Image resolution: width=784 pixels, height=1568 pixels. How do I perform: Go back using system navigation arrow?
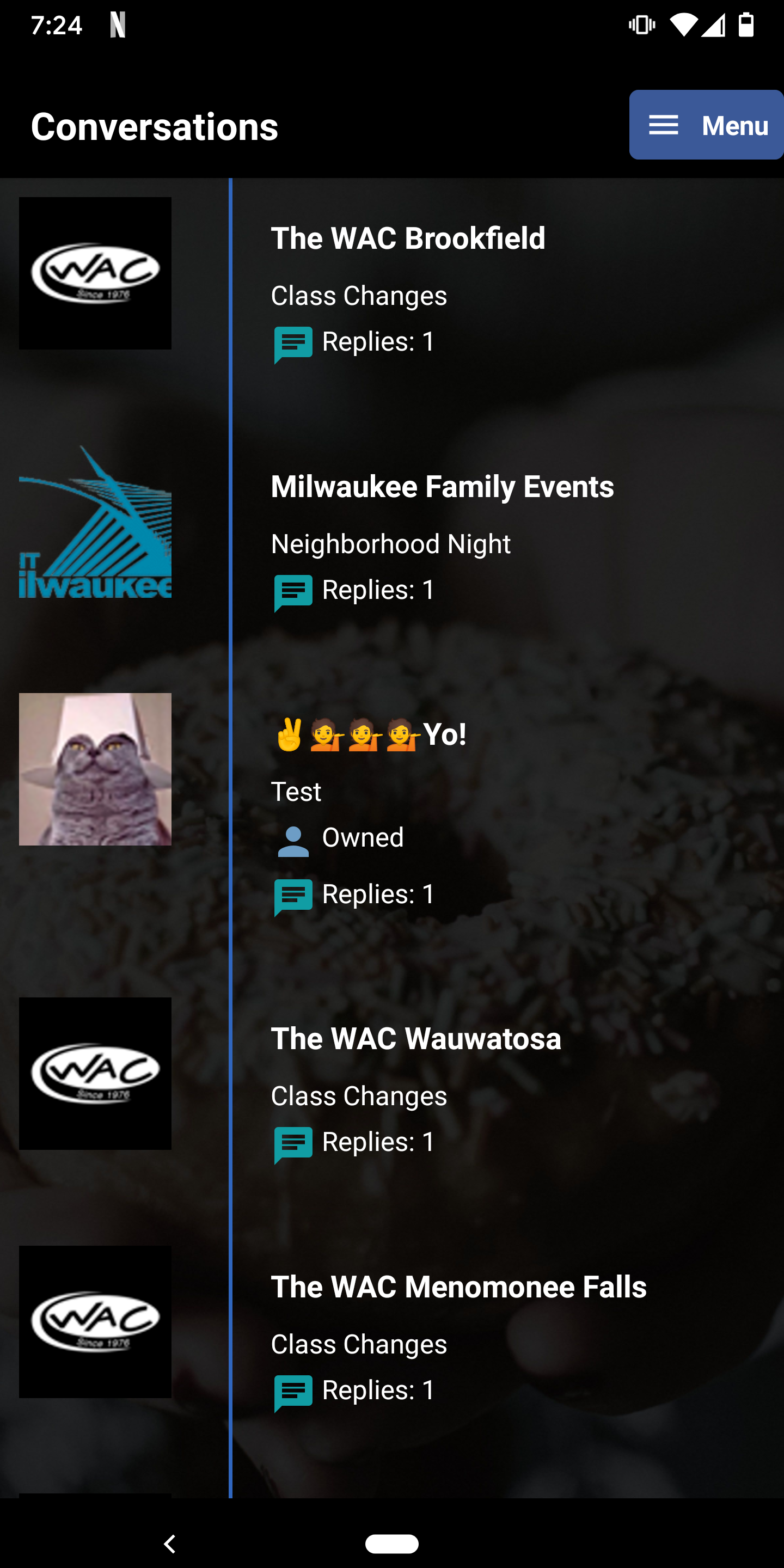(170, 1543)
